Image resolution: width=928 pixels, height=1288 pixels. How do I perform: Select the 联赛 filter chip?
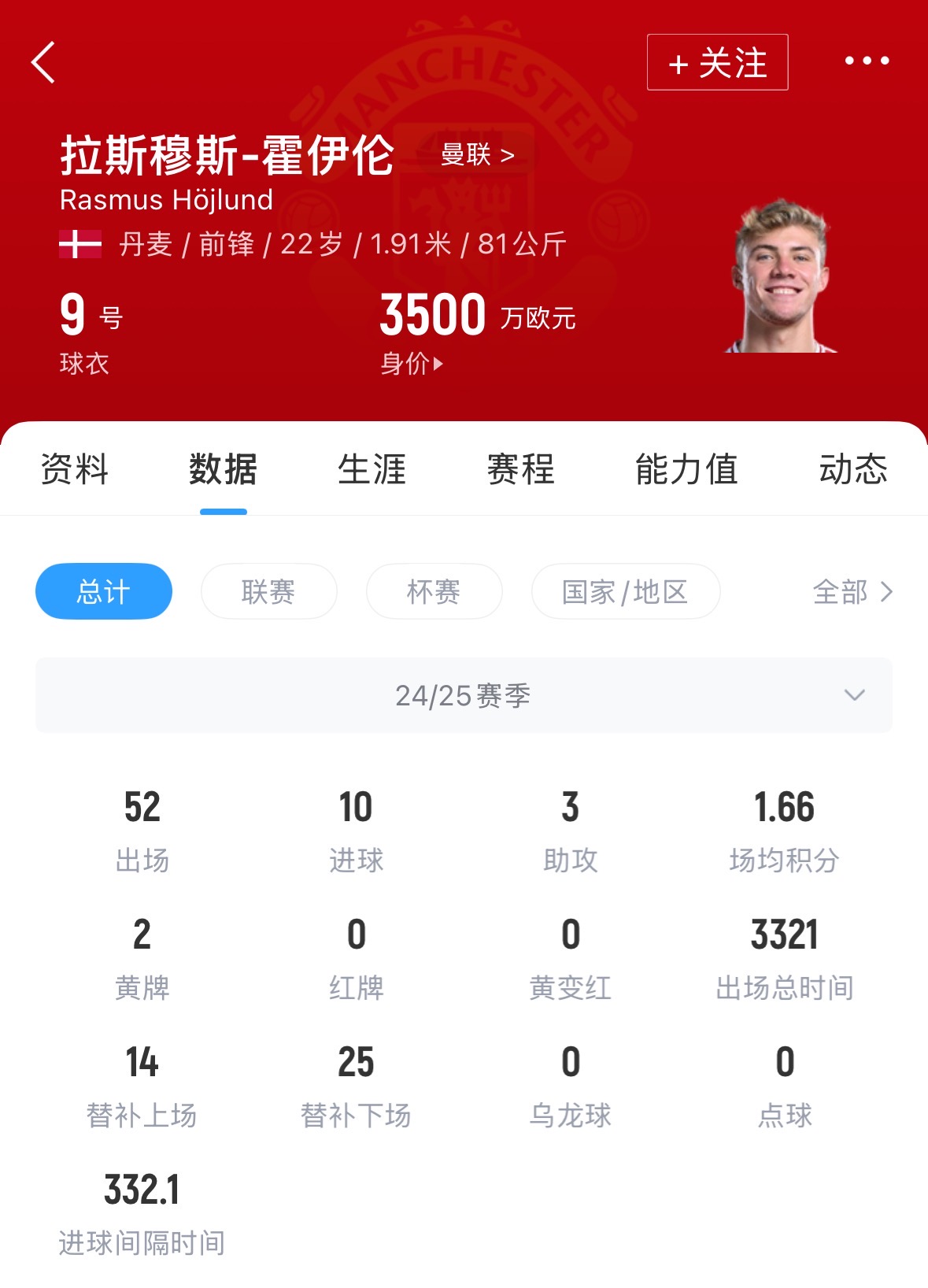tap(268, 591)
